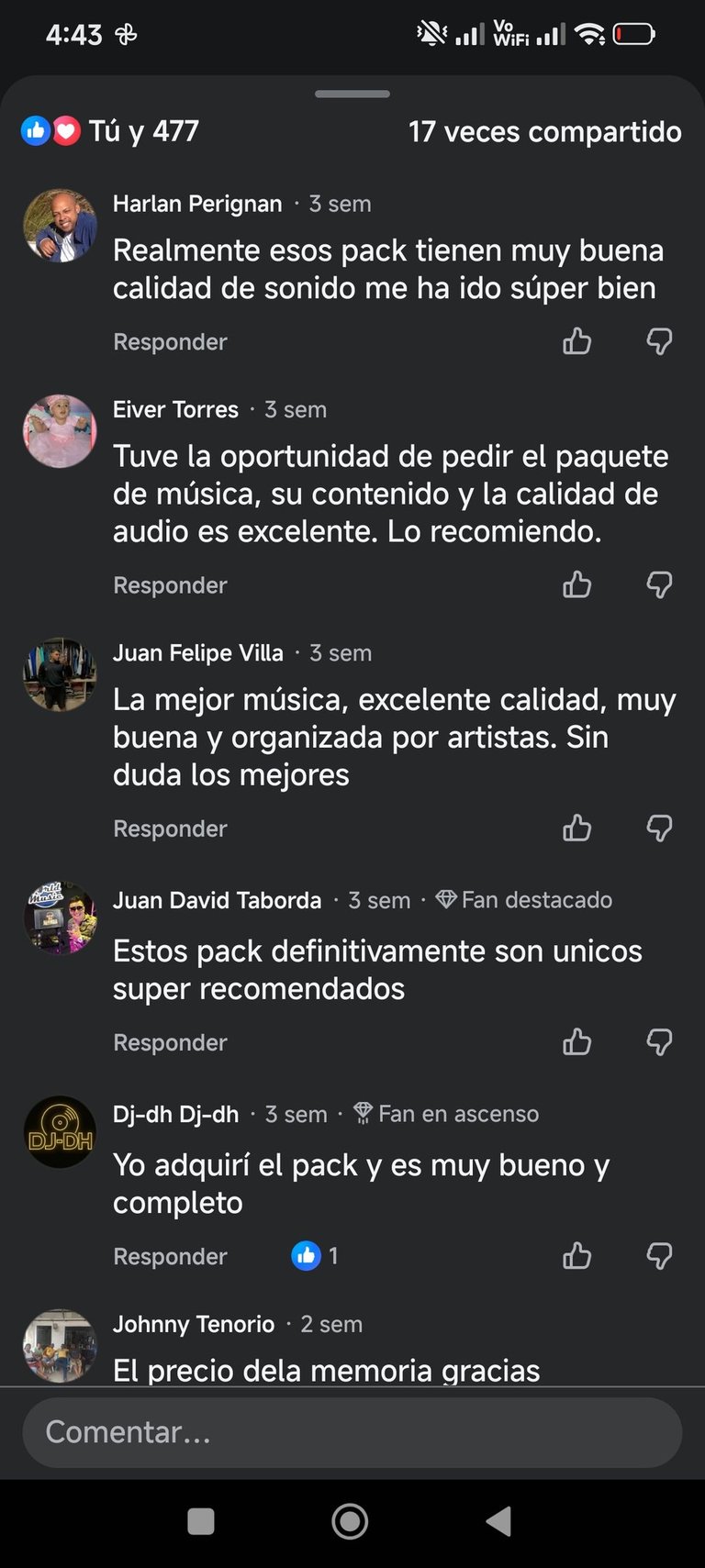Viewport: 705px width, 1568px height.
Task: Tap the Comentar input field
Action: pyautogui.click(x=352, y=1432)
